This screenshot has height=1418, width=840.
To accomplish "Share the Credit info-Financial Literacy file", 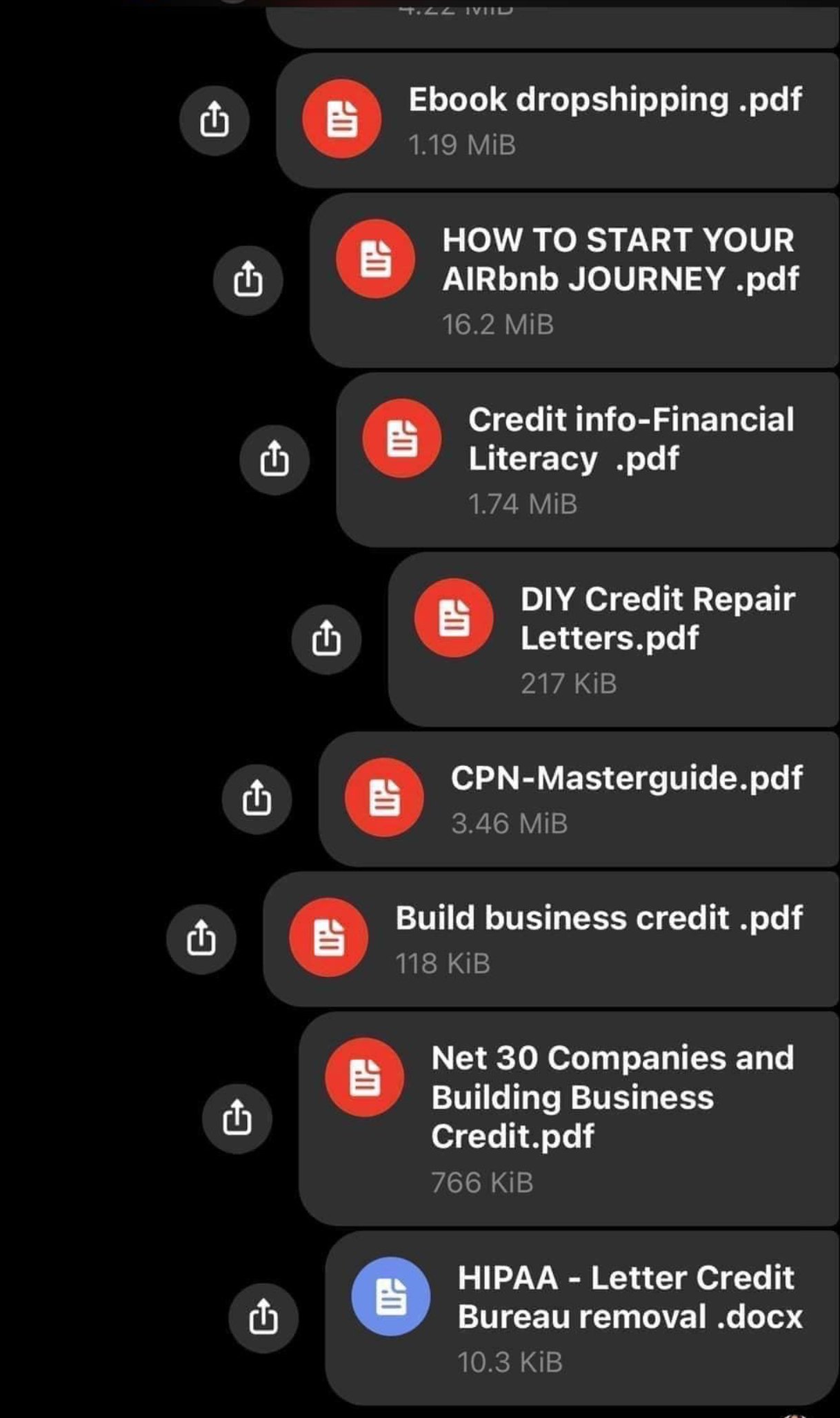I will click(274, 459).
